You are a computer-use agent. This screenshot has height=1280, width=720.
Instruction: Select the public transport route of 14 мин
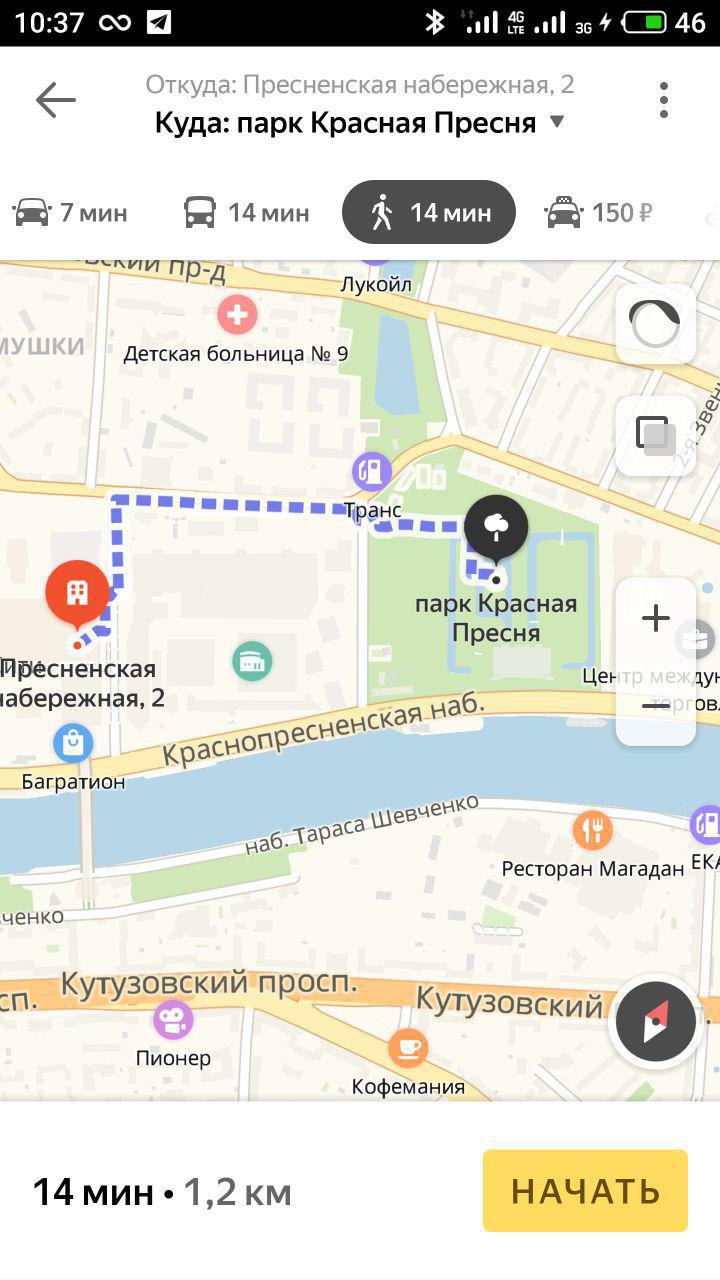[246, 213]
